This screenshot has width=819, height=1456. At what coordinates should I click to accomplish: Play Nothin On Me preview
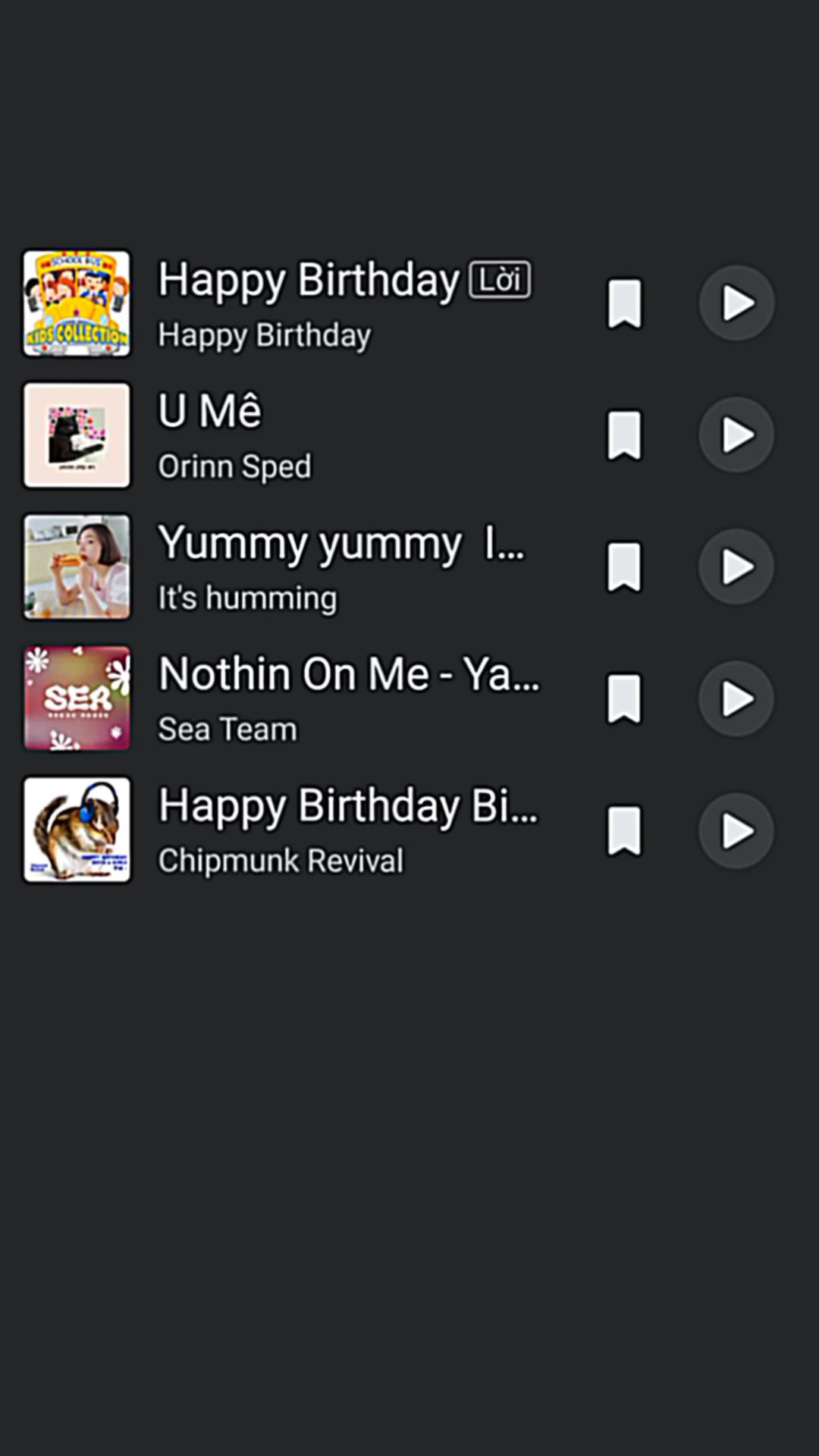[736, 698]
